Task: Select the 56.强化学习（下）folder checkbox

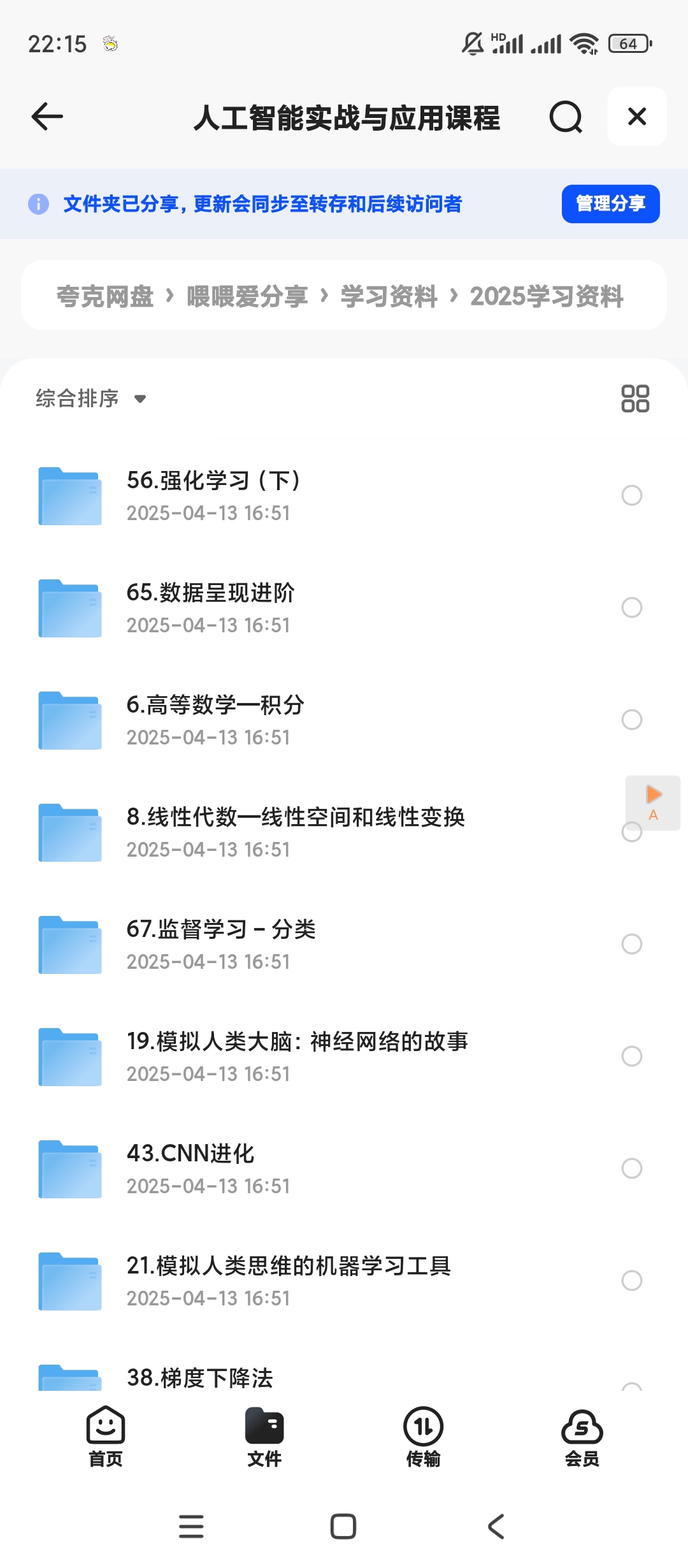Action: pos(632,495)
